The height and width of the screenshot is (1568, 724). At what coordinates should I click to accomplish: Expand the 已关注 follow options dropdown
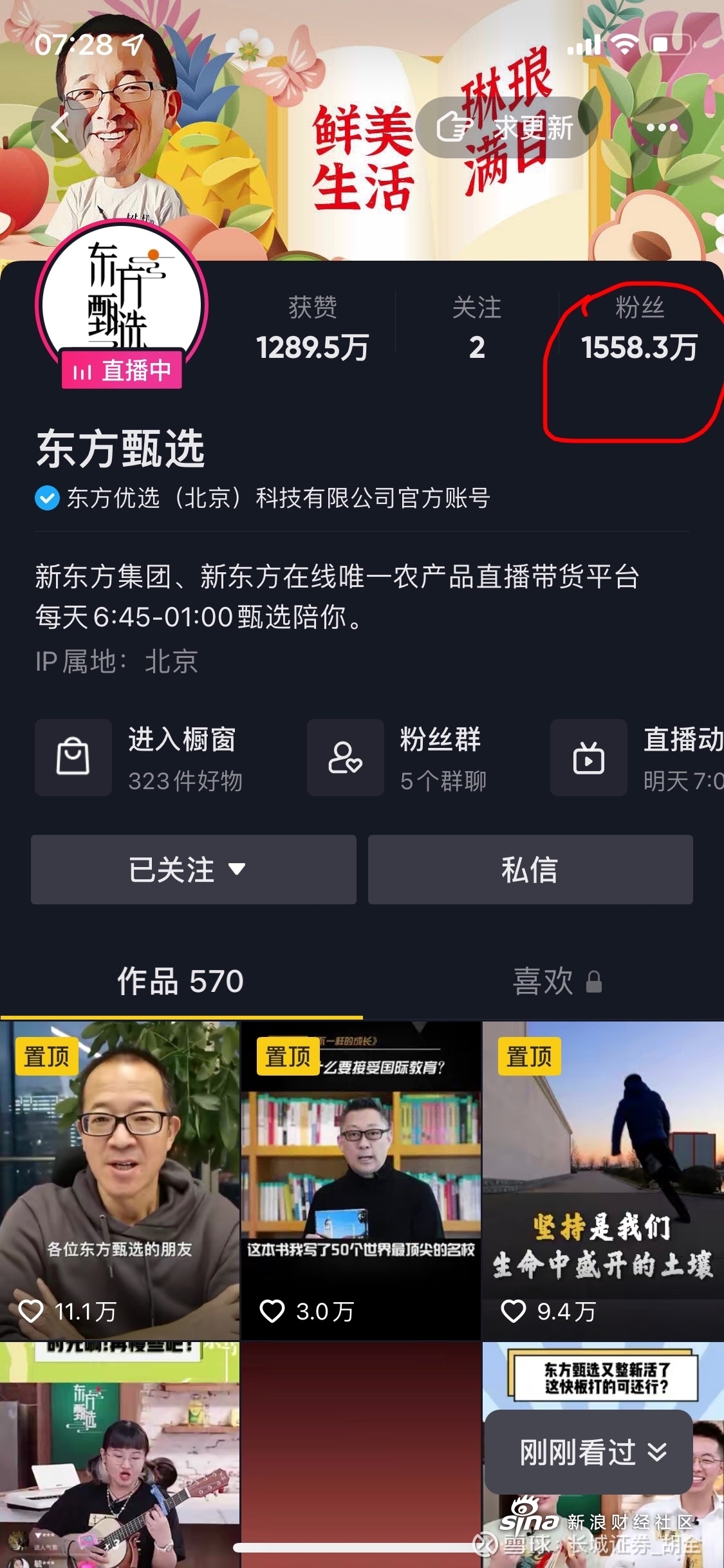pyautogui.click(x=193, y=870)
